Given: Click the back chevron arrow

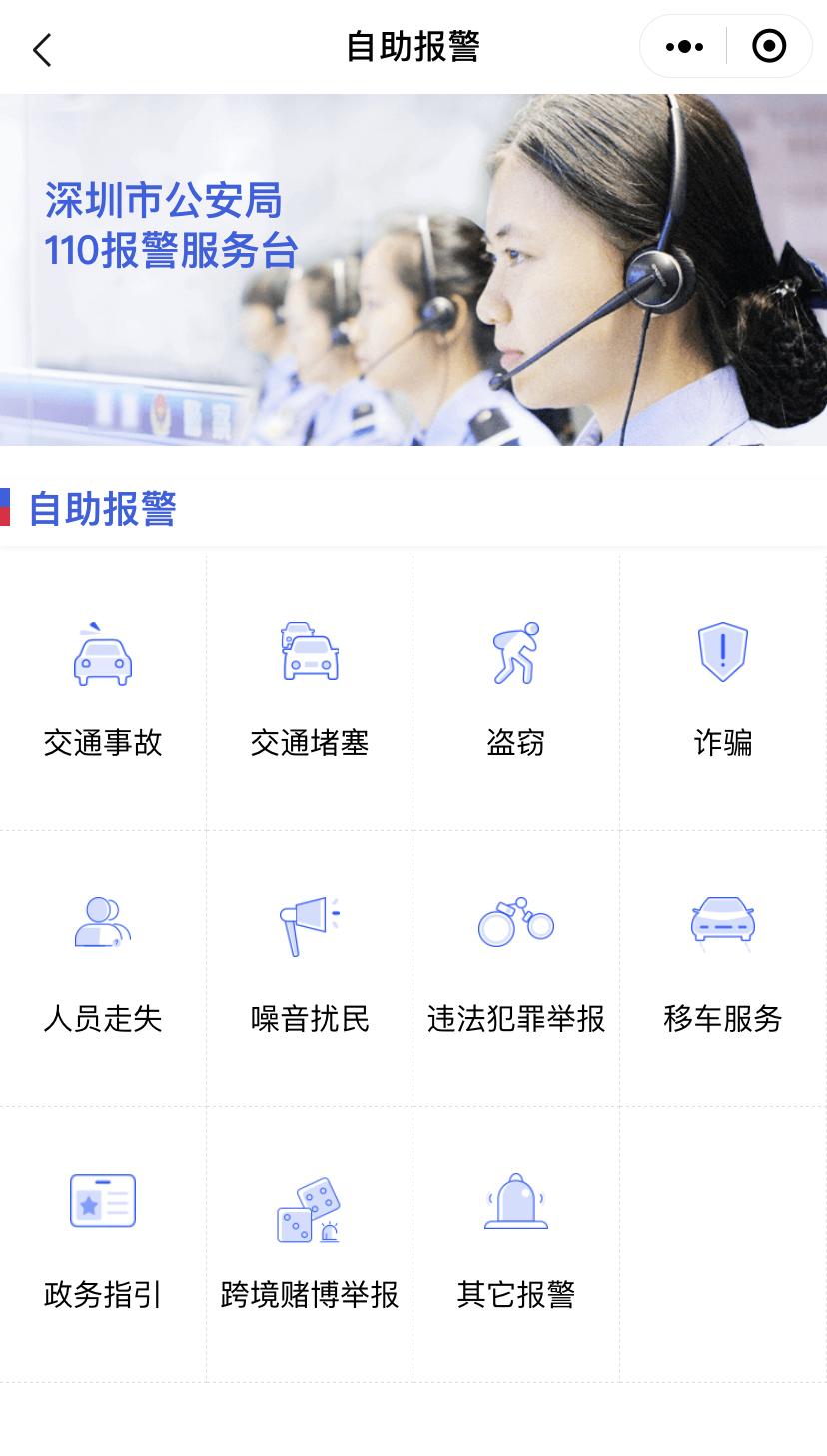Looking at the screenshot, I should [42, 47].
